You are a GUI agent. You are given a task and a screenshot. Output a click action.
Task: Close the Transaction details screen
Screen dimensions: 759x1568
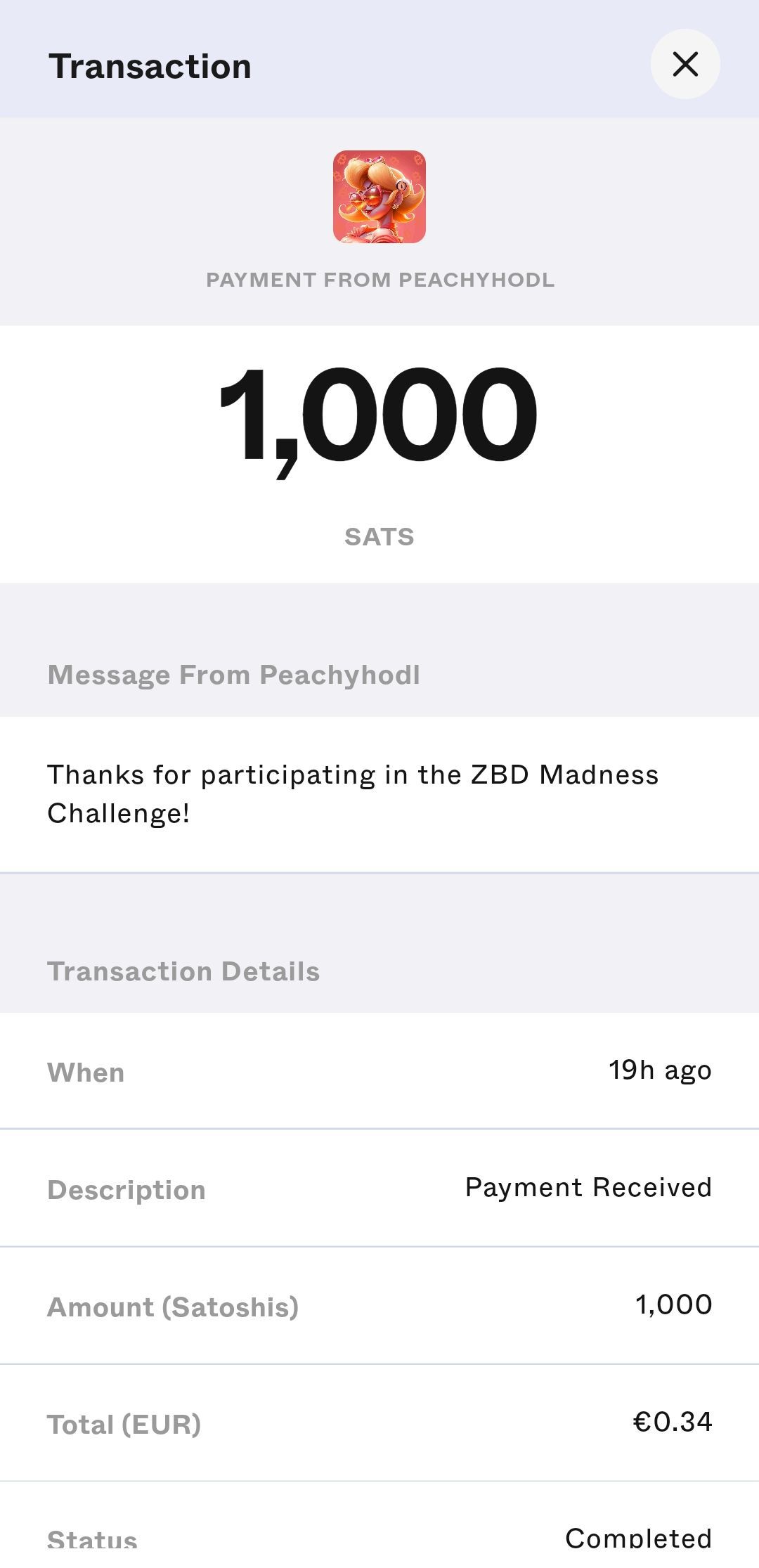685,64
